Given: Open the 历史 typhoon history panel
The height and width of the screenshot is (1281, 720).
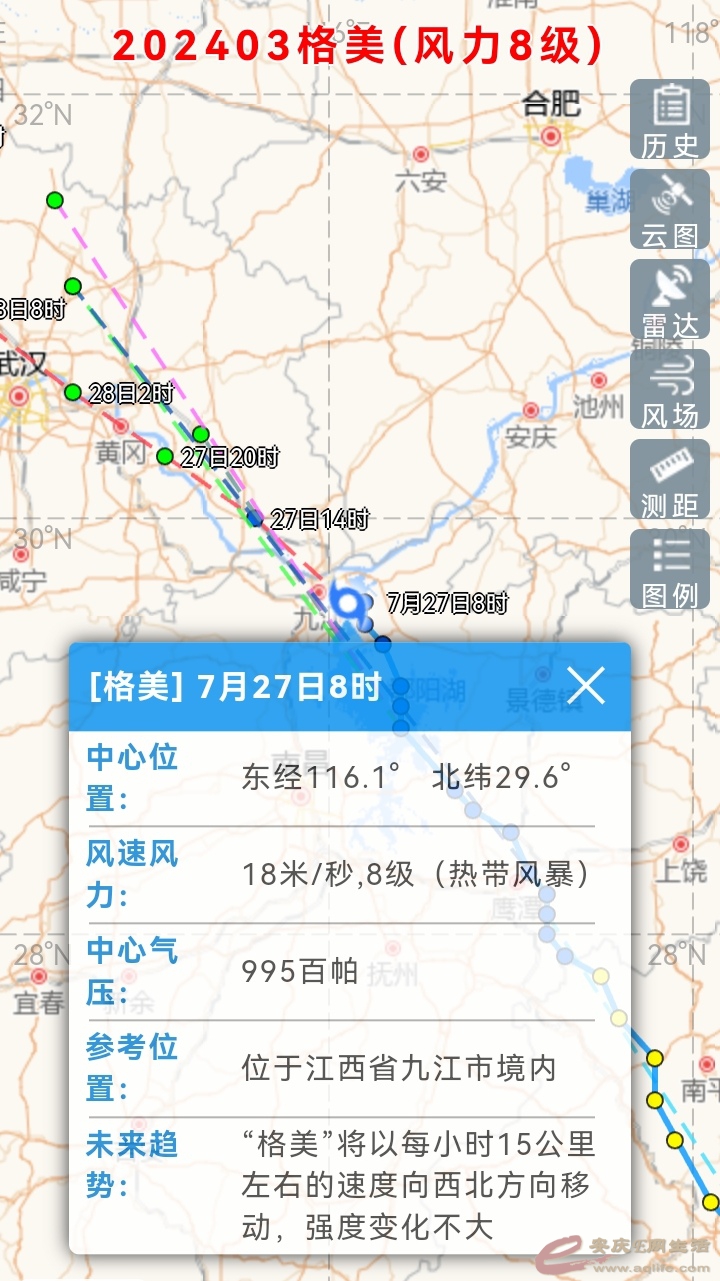Looking at the screenshot, I should tap(669, 120).
